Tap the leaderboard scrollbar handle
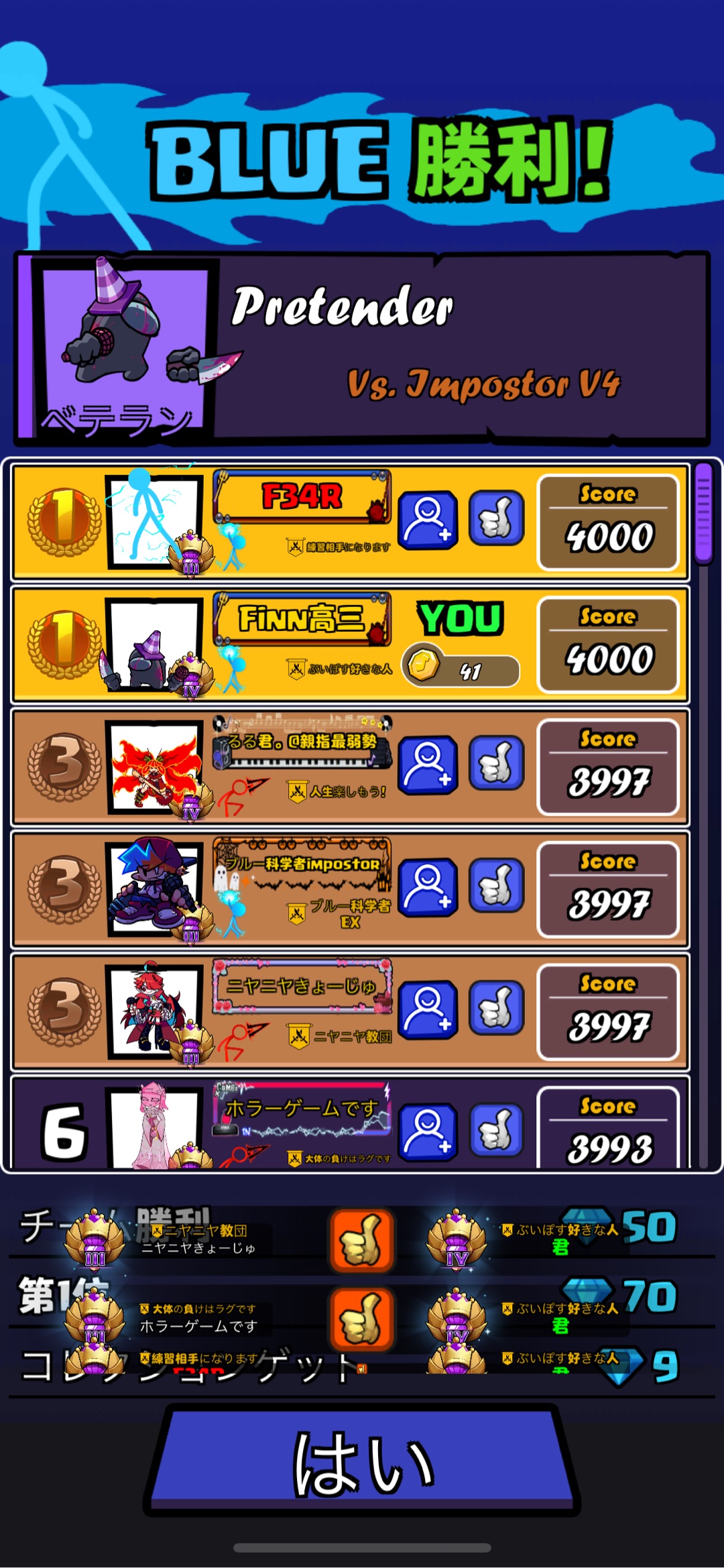724x1568 pixels. tap(703, 513)
